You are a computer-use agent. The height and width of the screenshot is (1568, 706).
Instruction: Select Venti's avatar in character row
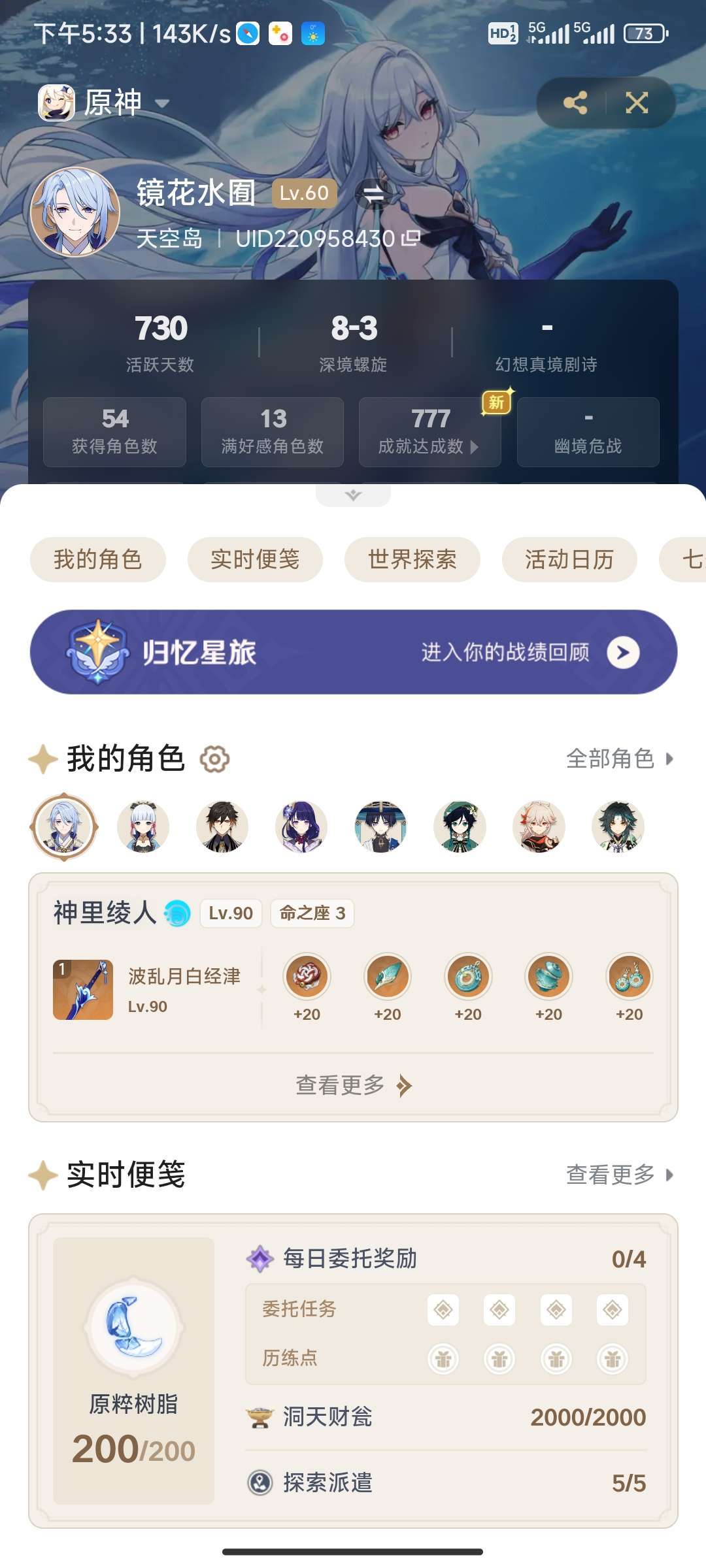point(460,827)
